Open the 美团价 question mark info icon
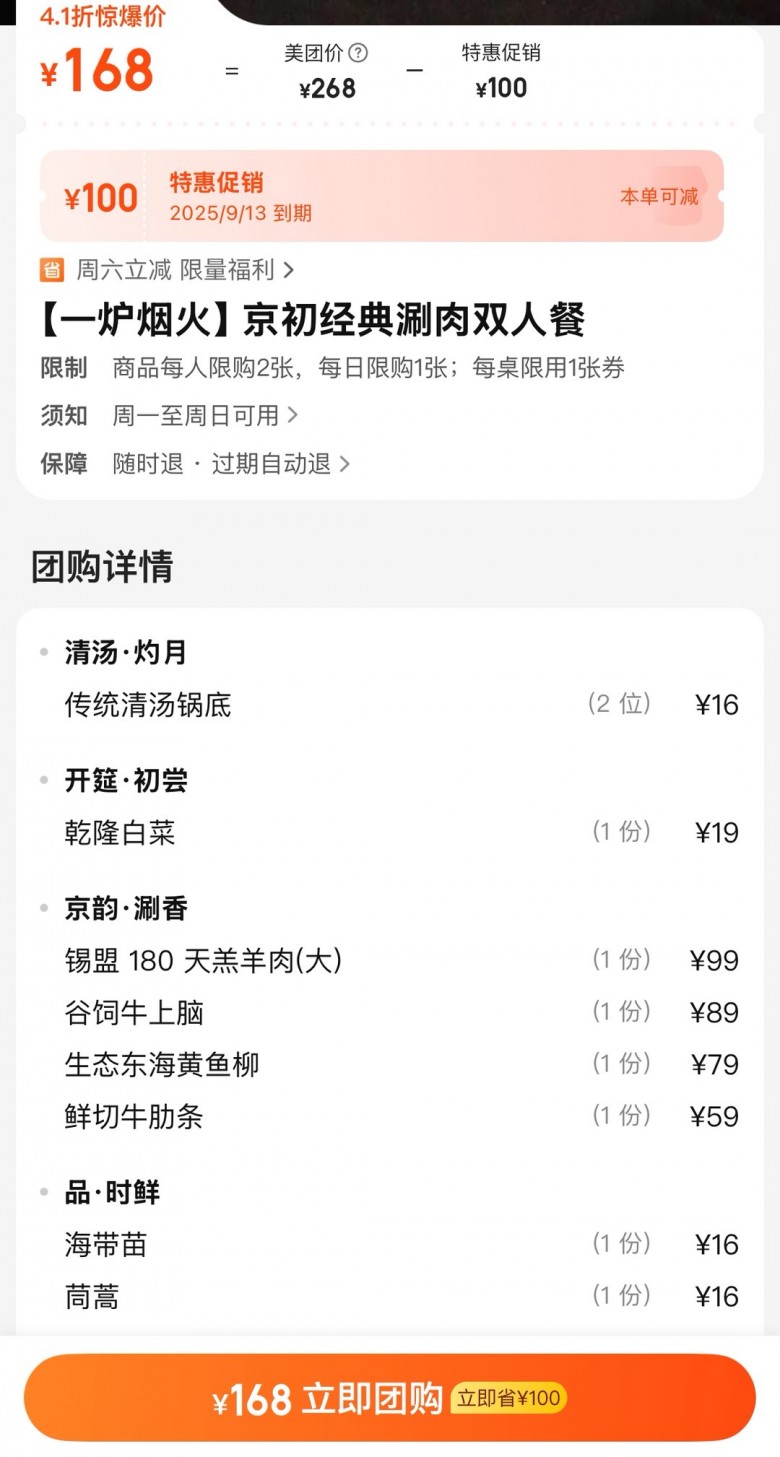 coord(357,53)
